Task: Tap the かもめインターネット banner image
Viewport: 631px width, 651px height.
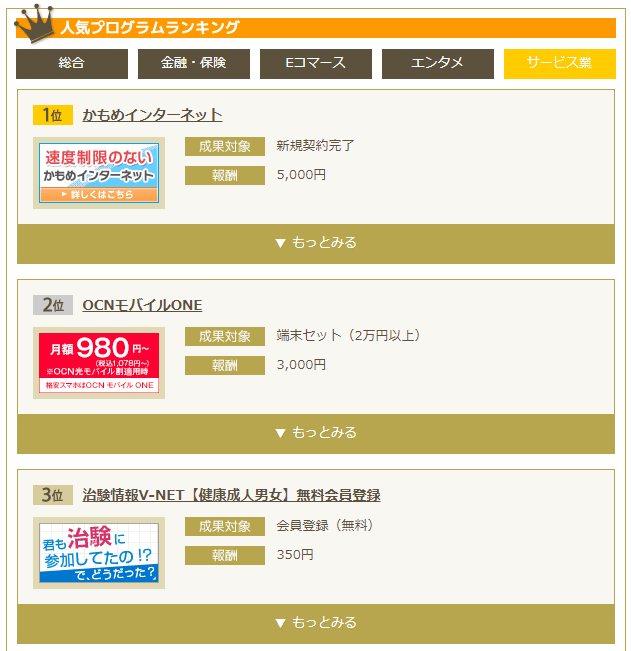Action: point(99,172)
